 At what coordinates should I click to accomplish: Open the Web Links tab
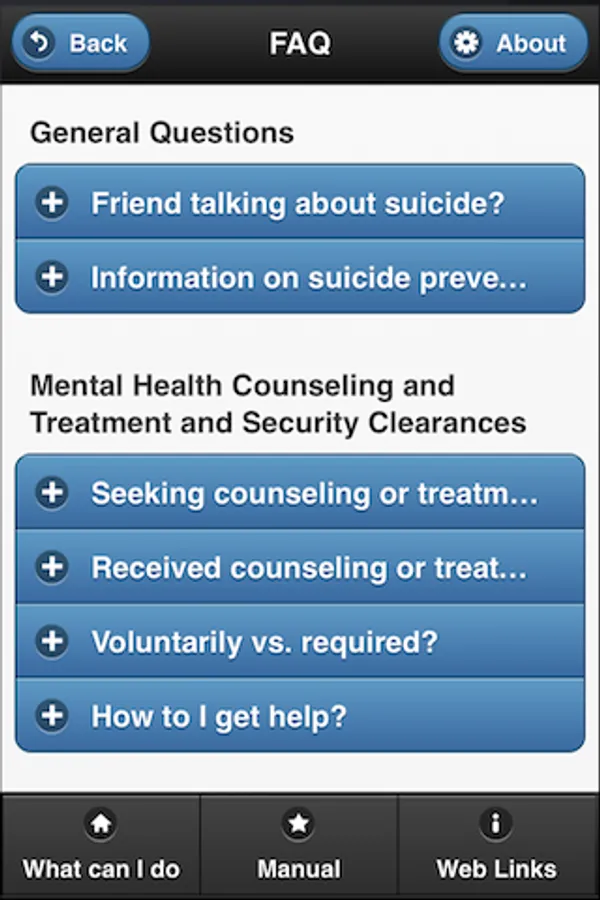[497, 847]
